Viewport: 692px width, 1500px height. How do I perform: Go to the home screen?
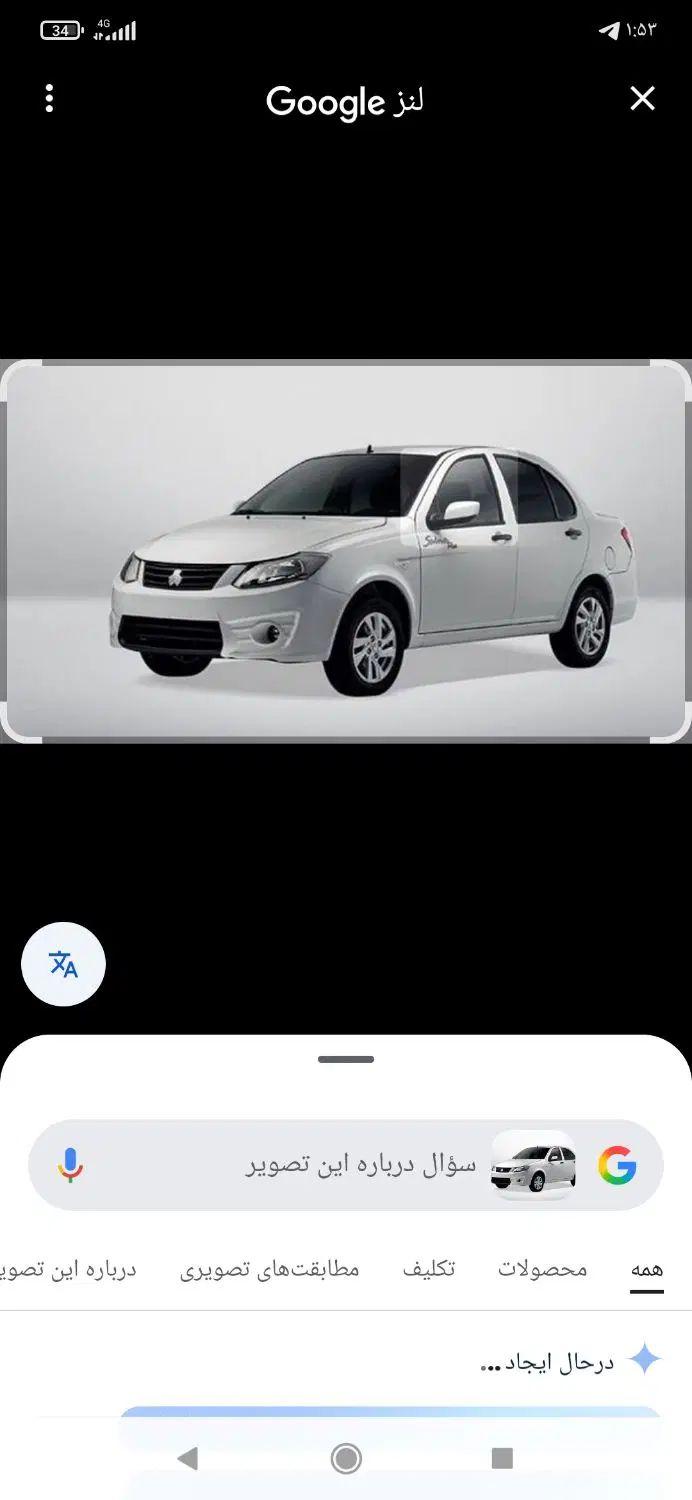click(x=346, y=1459)
